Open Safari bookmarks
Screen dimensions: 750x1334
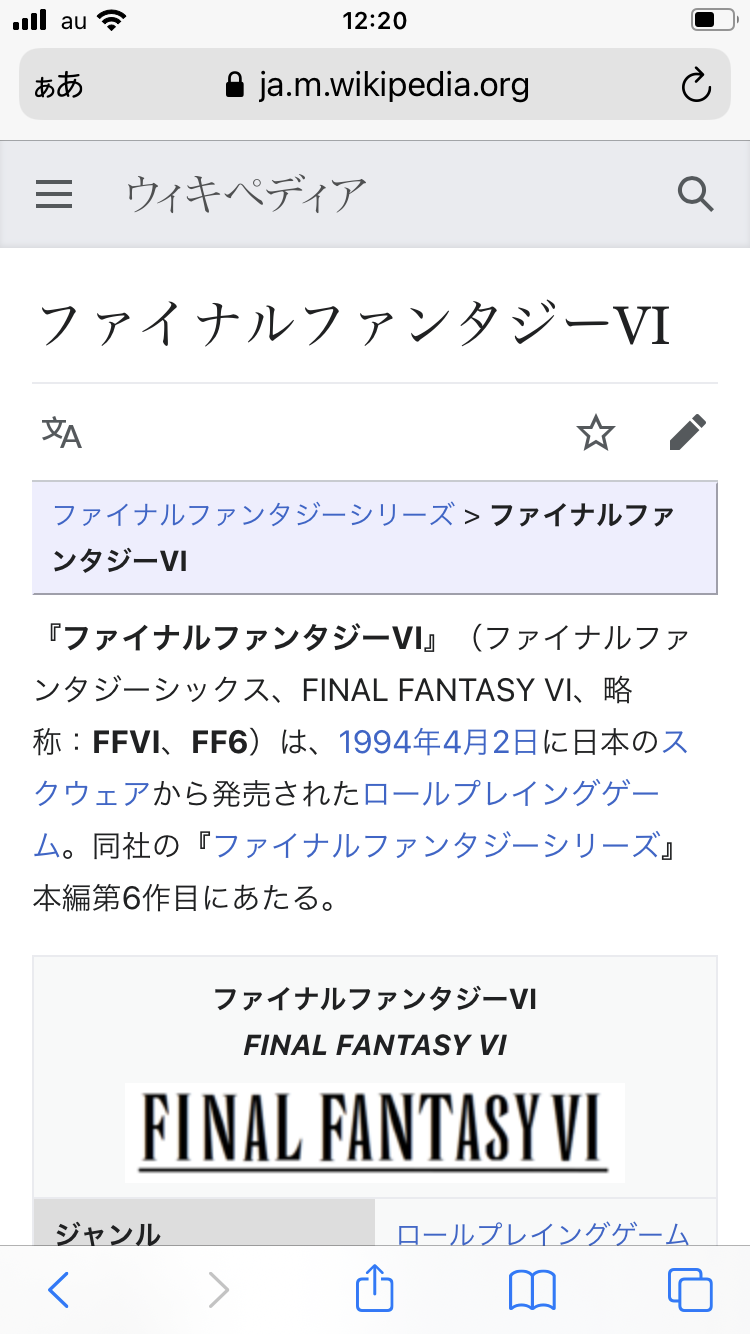coord(532,1290)
